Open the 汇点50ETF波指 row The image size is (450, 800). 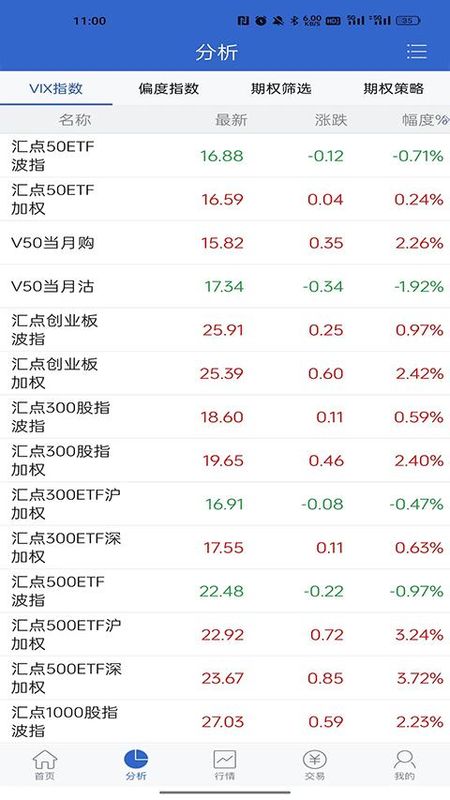pyautogui.click(x=225, y=156)
